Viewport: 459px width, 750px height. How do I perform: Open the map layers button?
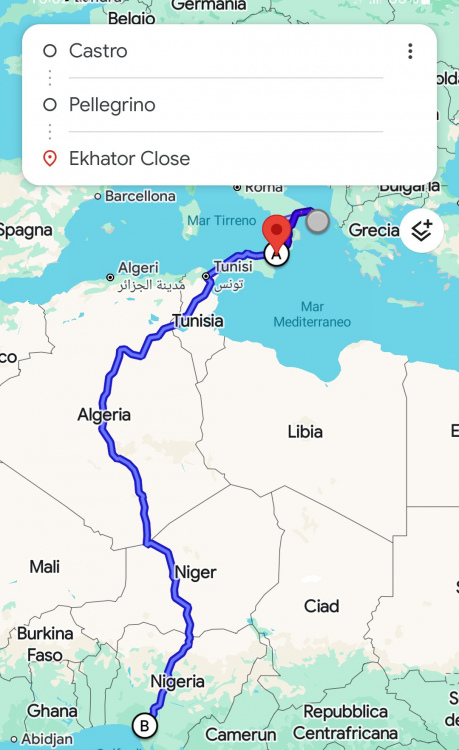click(x=422, y=231)
